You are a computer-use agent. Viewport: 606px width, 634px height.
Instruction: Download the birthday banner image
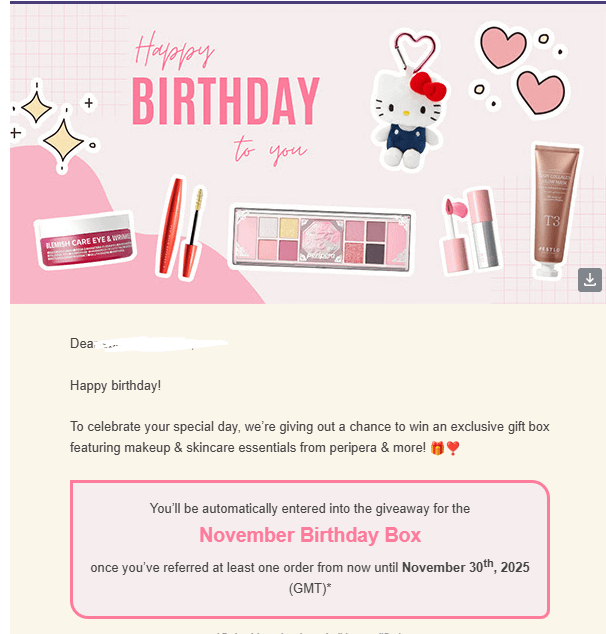point(589,279)
